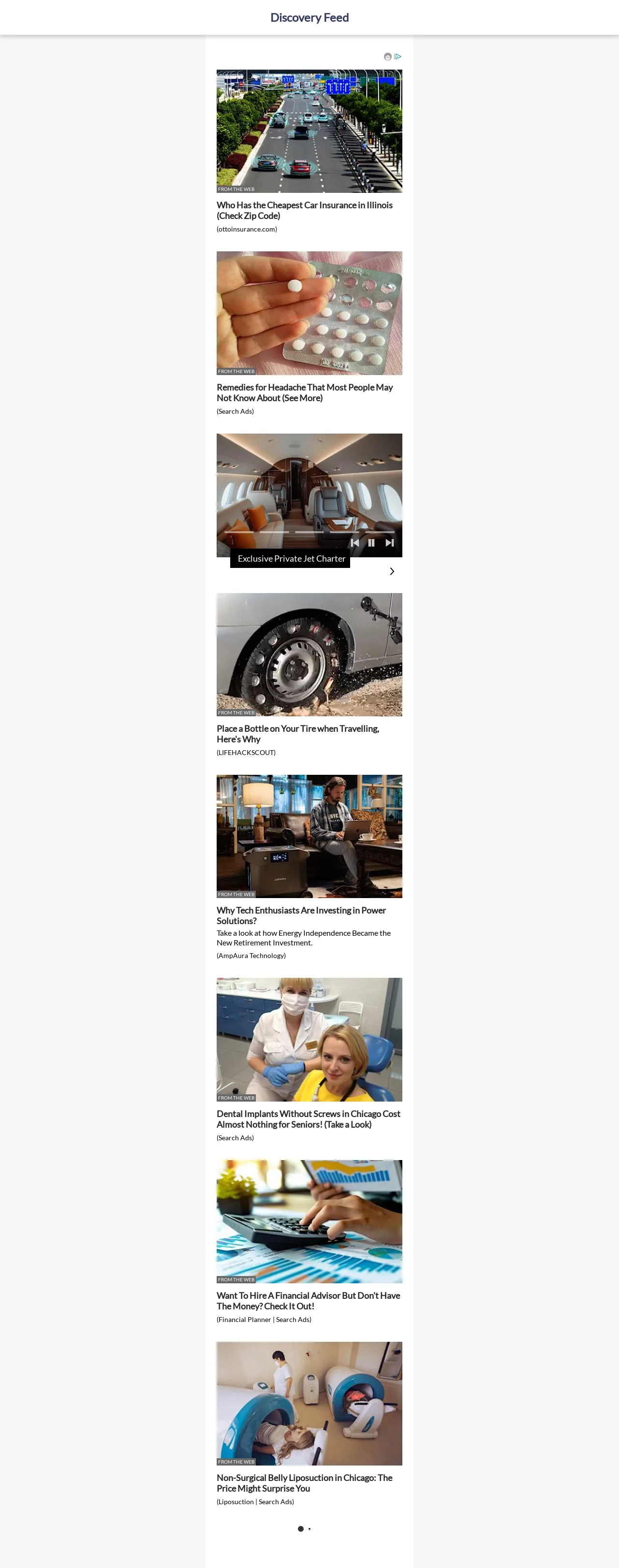Skip to previous slide in jet ad

click(x=354, y=542)
